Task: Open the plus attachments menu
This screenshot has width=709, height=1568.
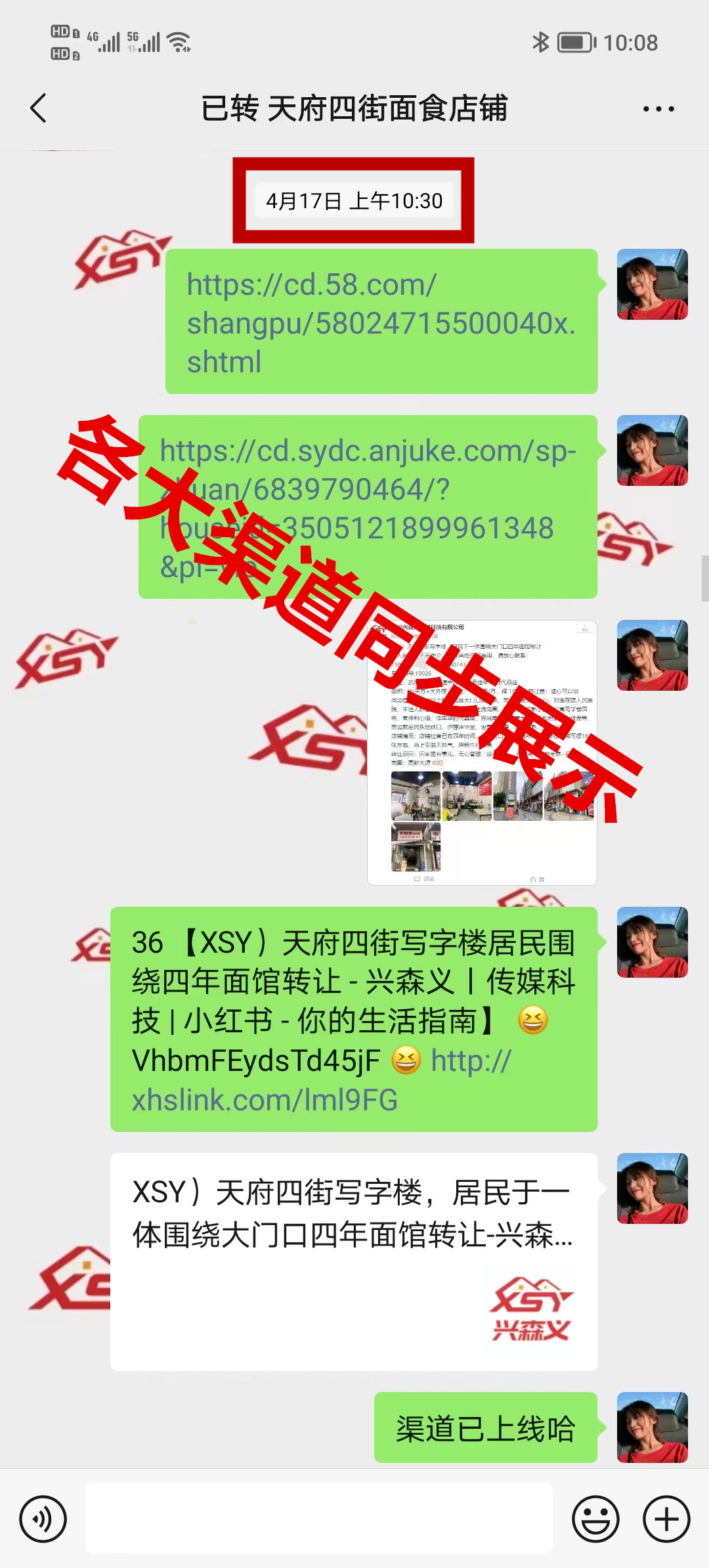Action: (x=666, y=1519)
